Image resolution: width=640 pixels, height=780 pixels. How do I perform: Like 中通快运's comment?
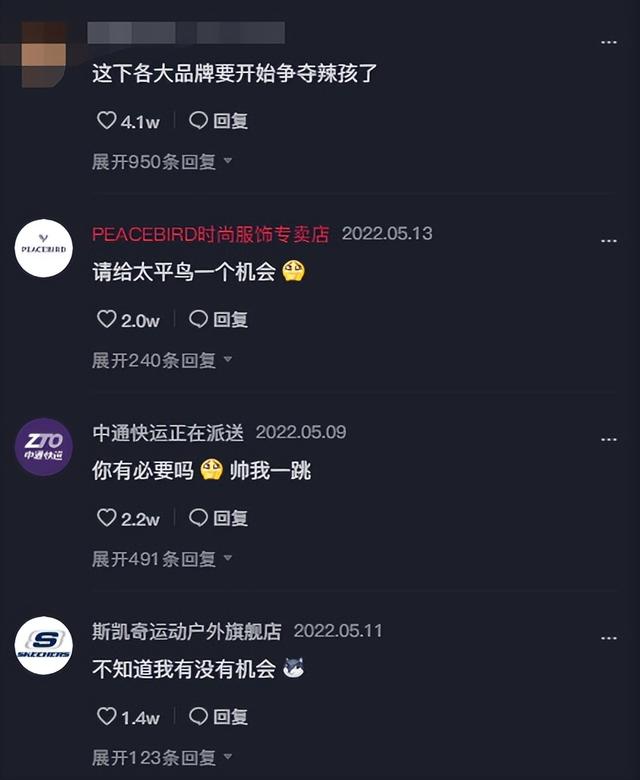[107, 518]
